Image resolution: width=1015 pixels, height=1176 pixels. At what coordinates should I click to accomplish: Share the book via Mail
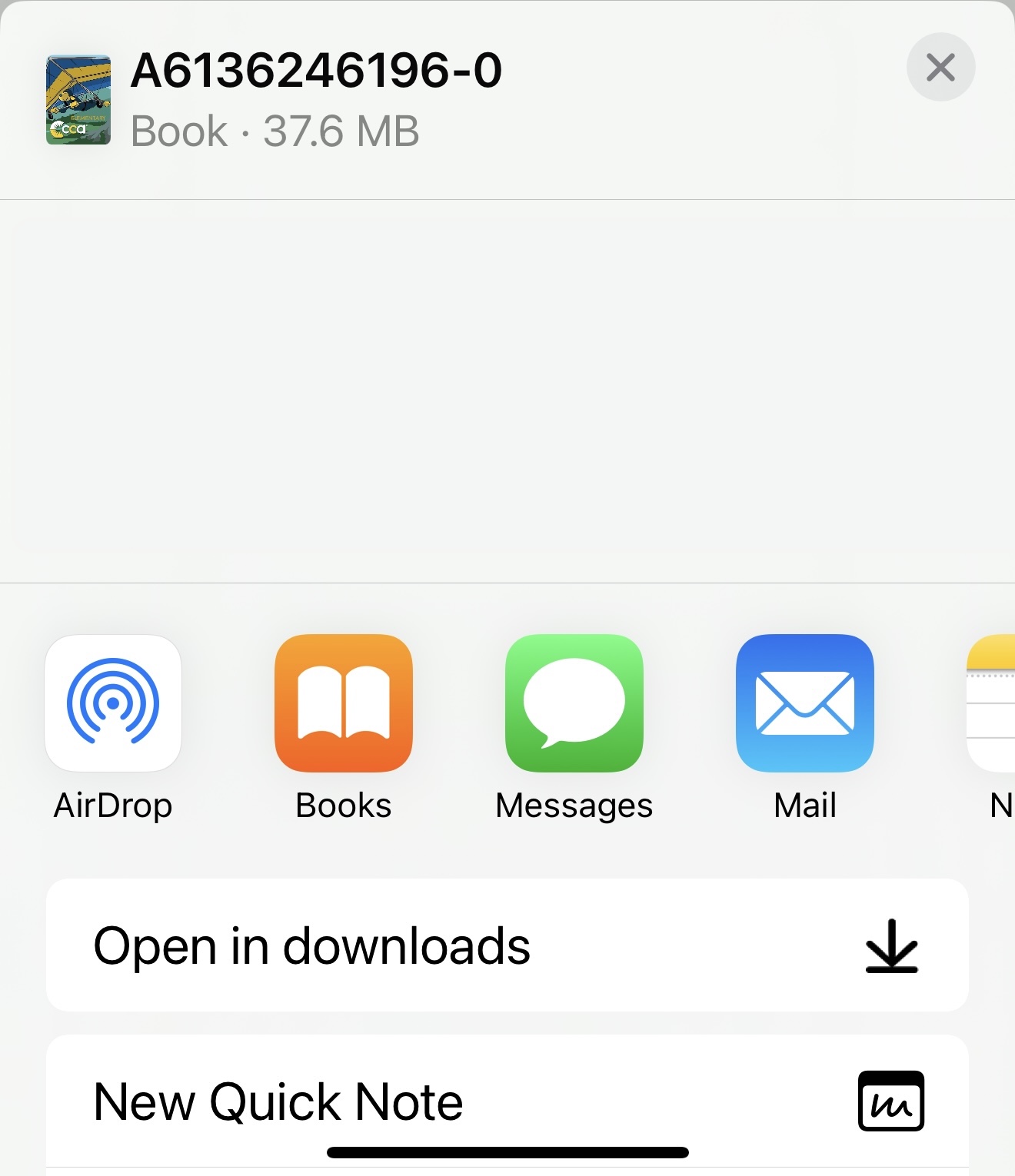(805, 703)
